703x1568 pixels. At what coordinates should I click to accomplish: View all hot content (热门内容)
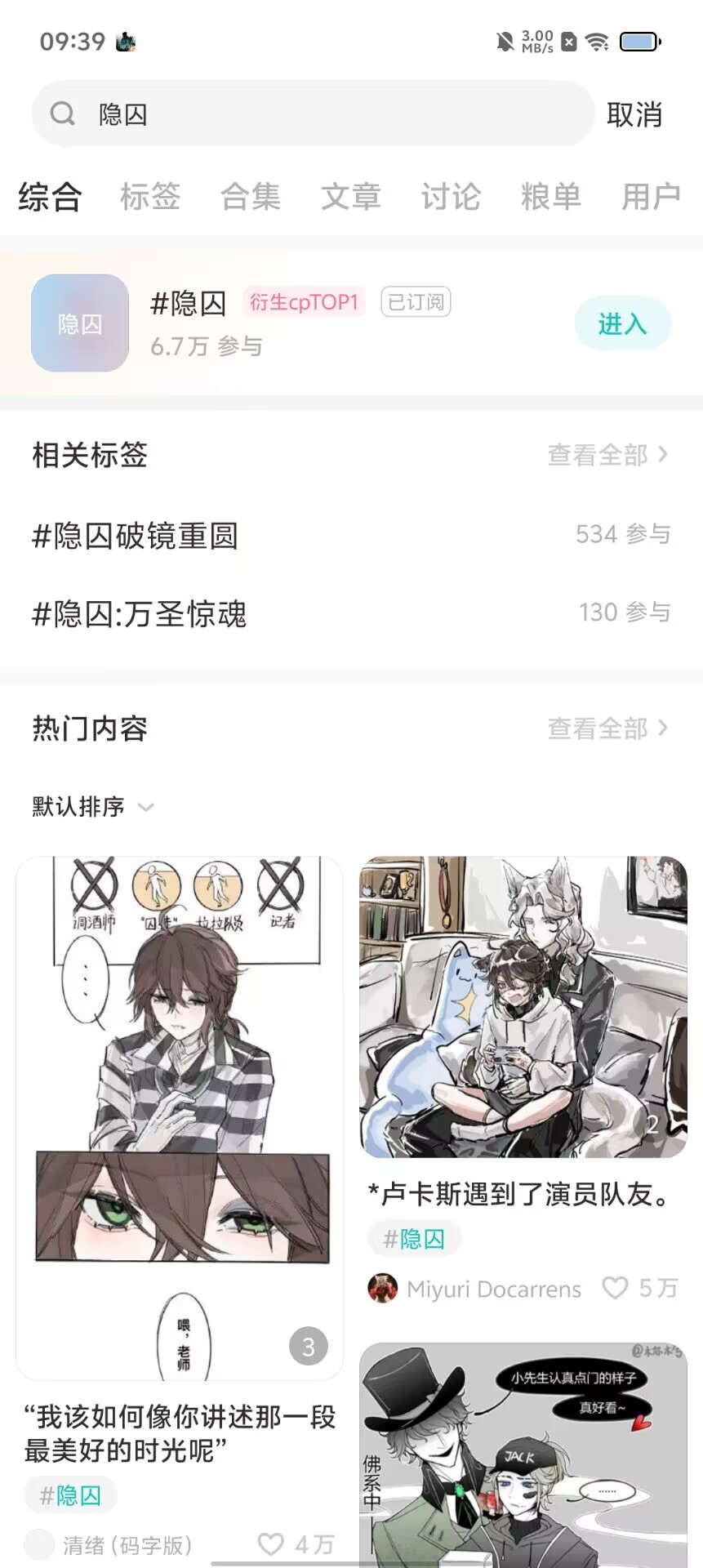[x=607, y=728]
